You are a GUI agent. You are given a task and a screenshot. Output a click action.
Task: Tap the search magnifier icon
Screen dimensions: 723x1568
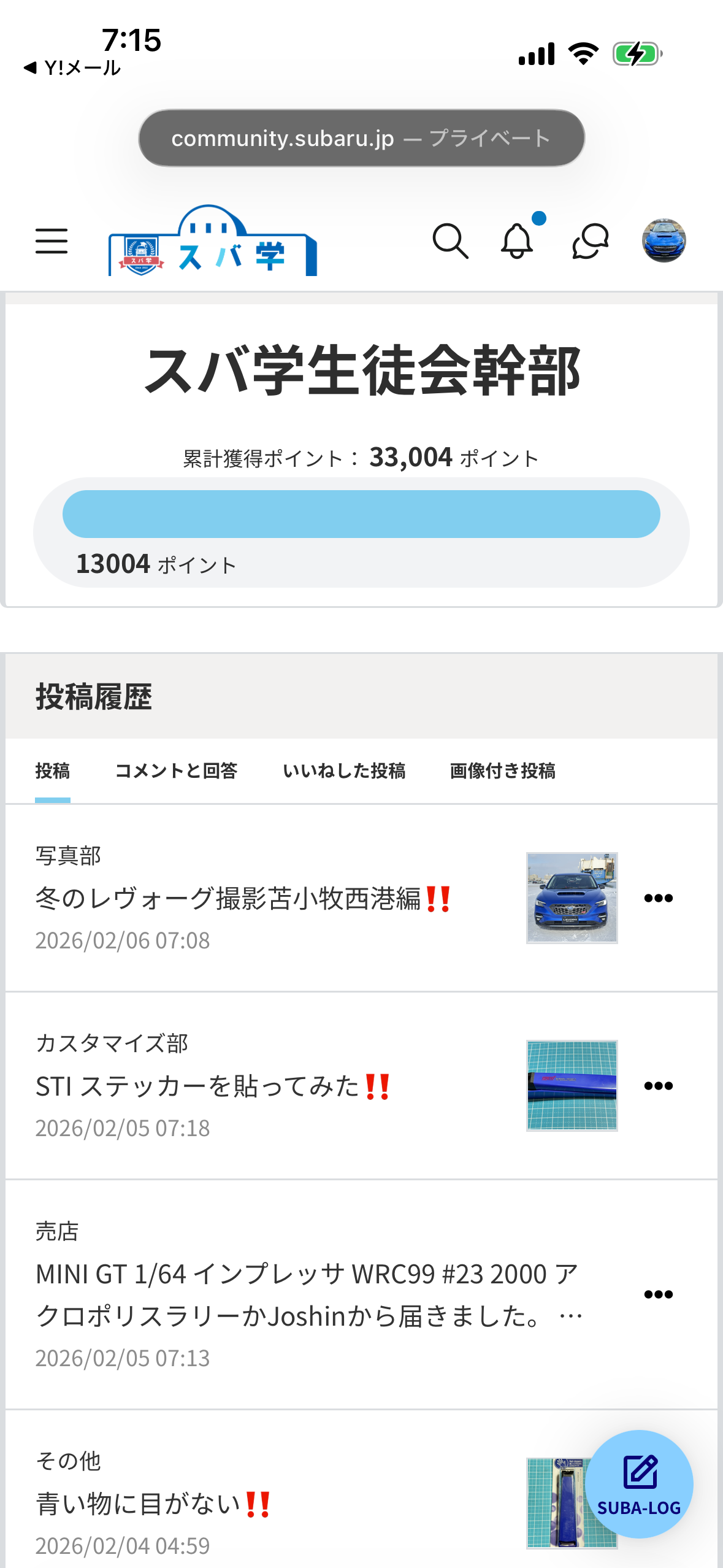[450, 240]
